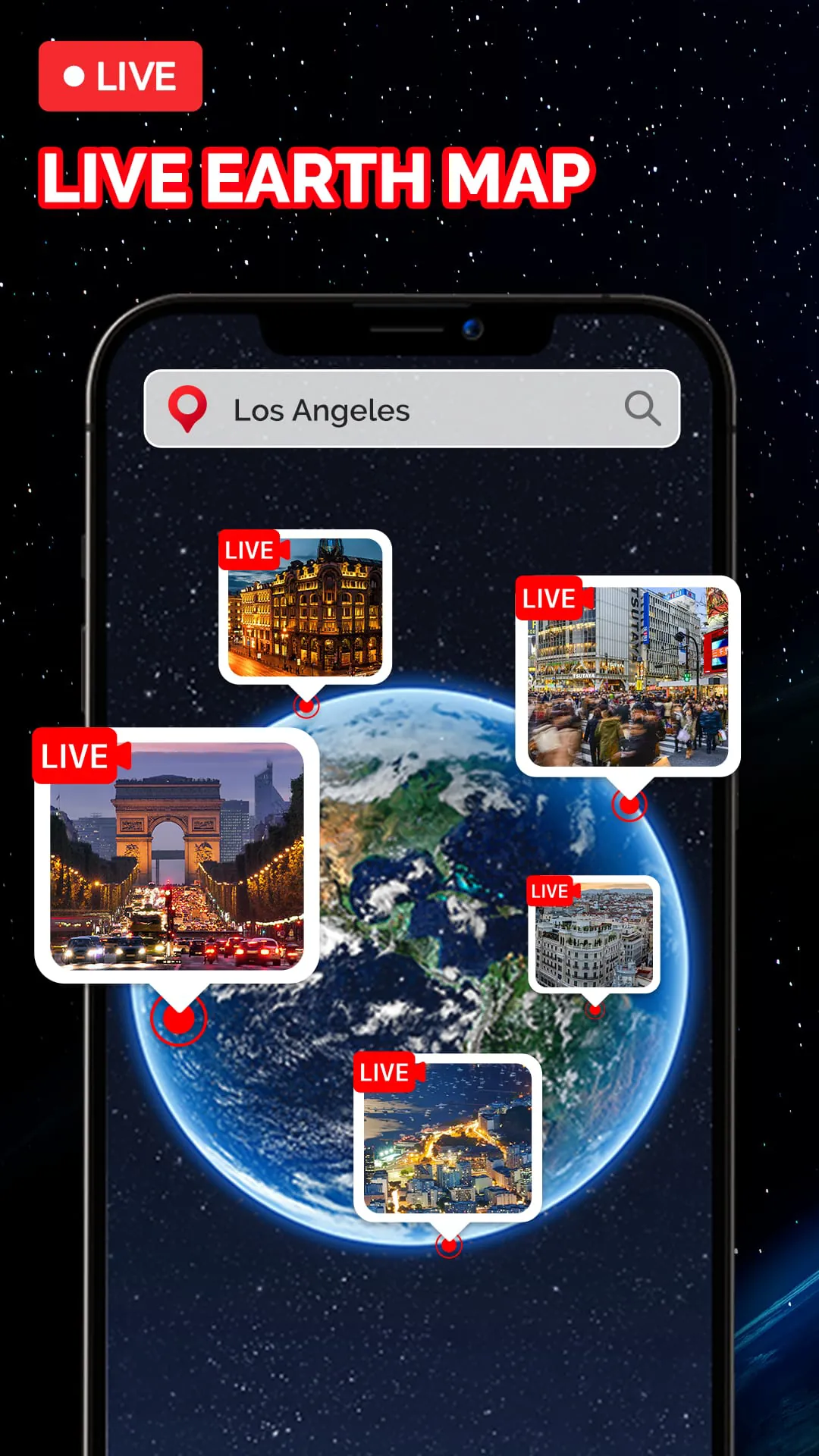819x1456 pixels.
Task: Select the LIVE badge atop the screen
Action: 120,75
